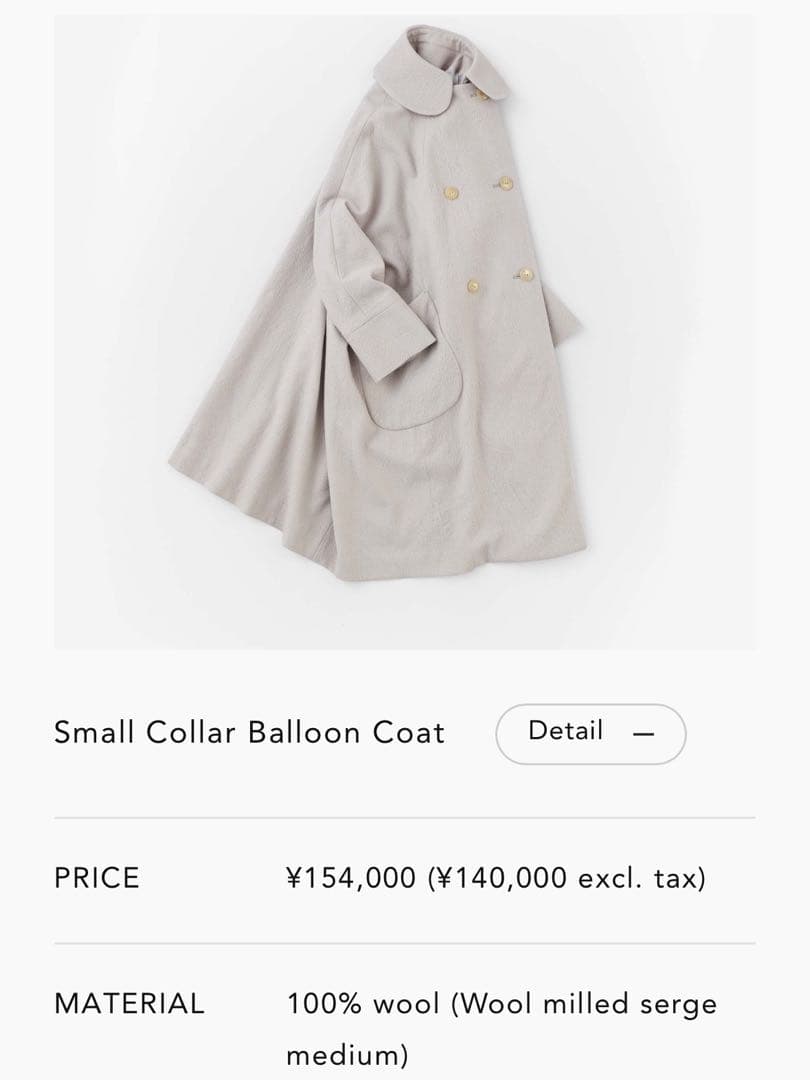Select the price text ¥154,000

346,879
